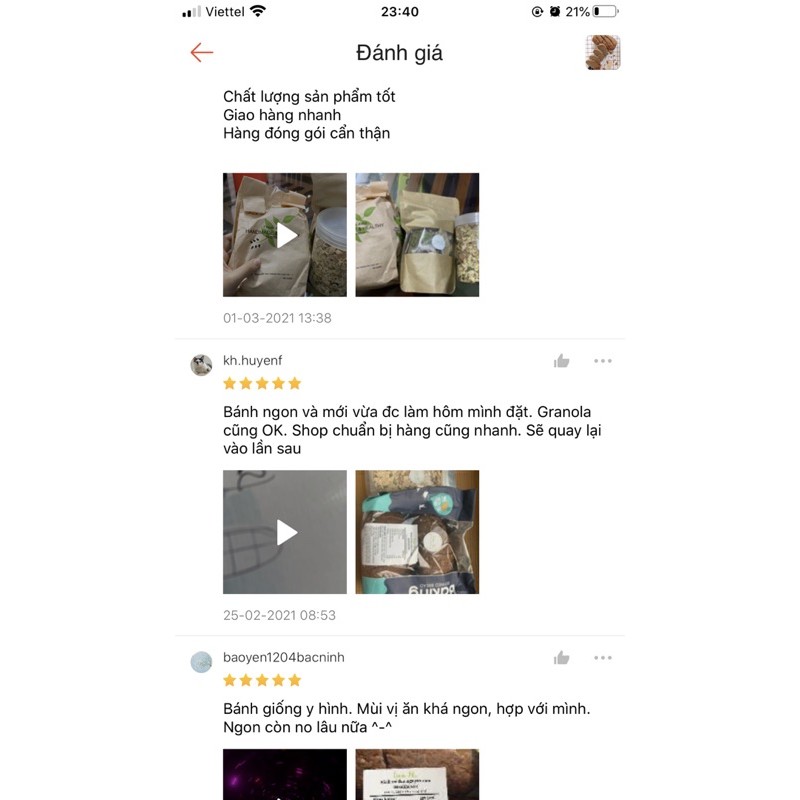This screenshot has width=800, height=800.
Task: Open the product thumbnail in the header
Action: (x=603, y=53)
